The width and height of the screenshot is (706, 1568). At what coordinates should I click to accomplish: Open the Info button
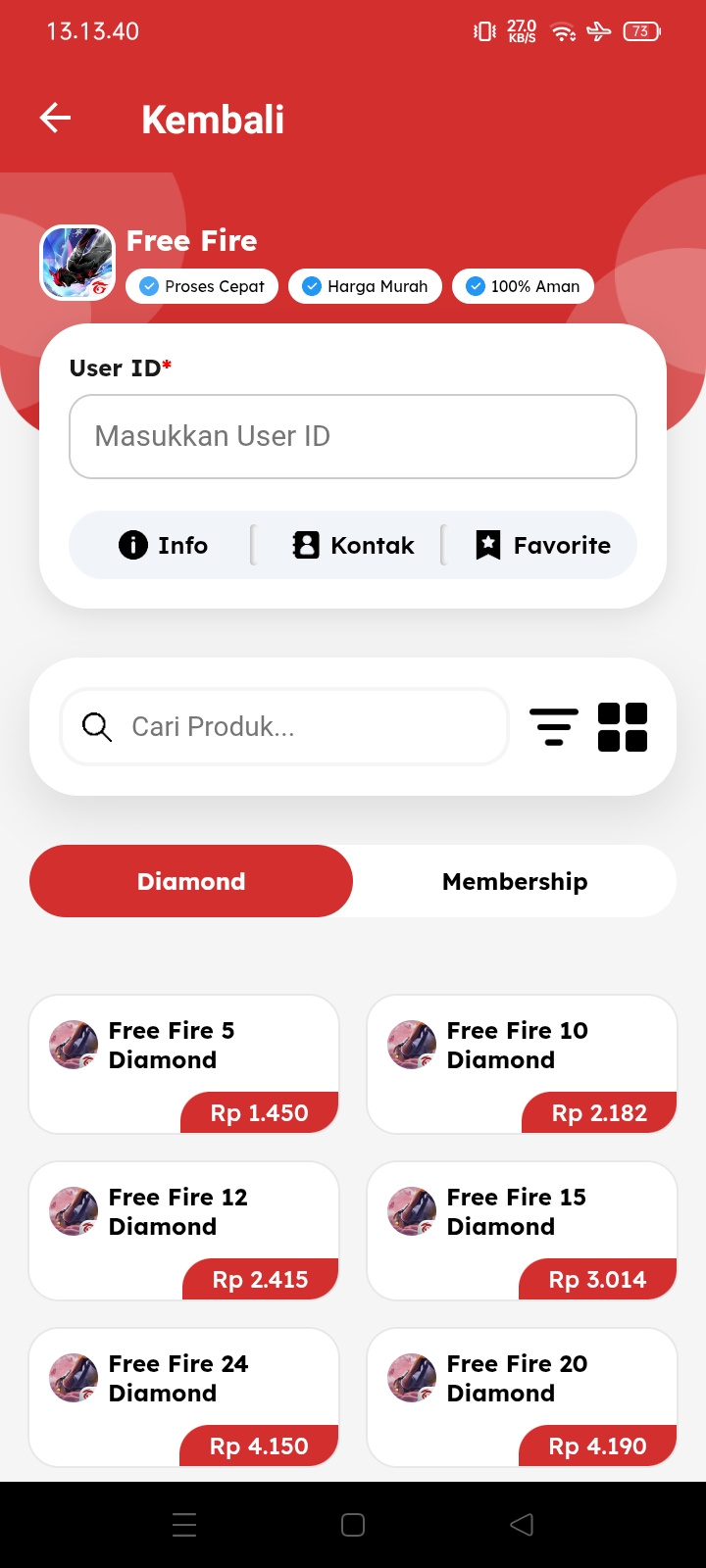(163, 545)
